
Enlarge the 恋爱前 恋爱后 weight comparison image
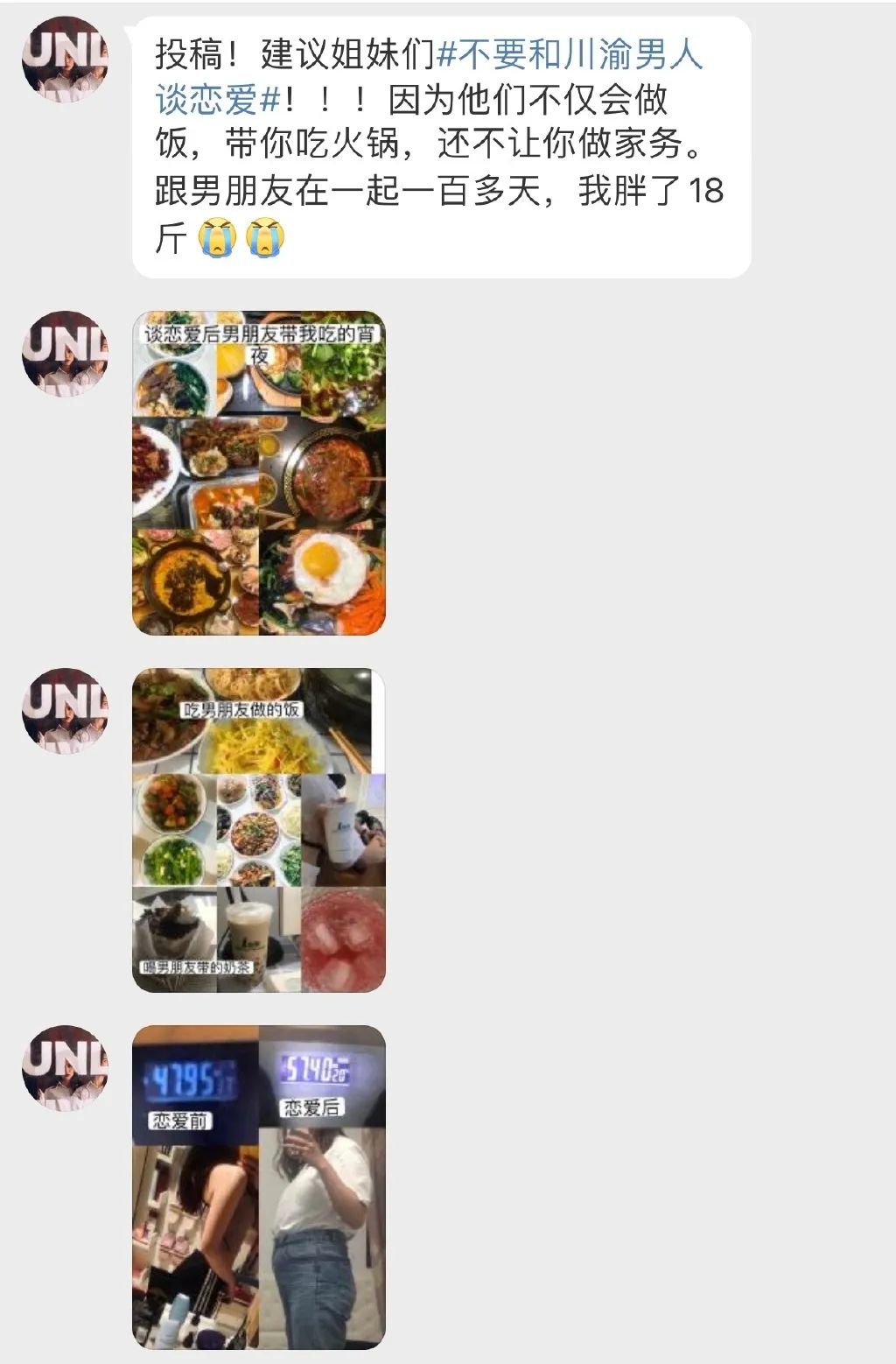(259, 1186)
